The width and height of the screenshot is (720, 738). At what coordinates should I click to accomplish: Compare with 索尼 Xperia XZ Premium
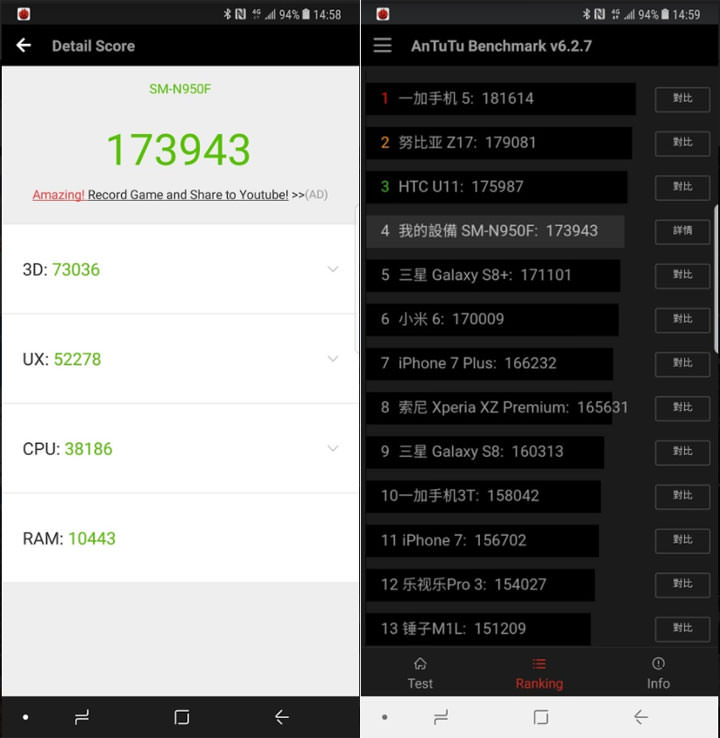coord(682,407)
